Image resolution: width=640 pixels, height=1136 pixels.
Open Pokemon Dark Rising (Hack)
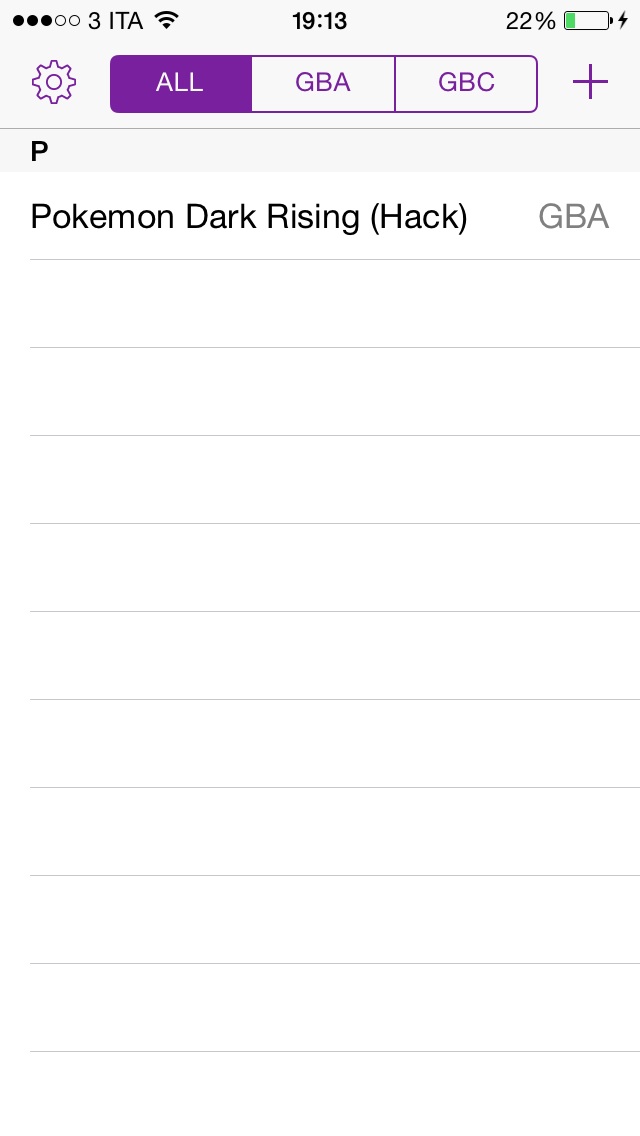tap(250, 217)
